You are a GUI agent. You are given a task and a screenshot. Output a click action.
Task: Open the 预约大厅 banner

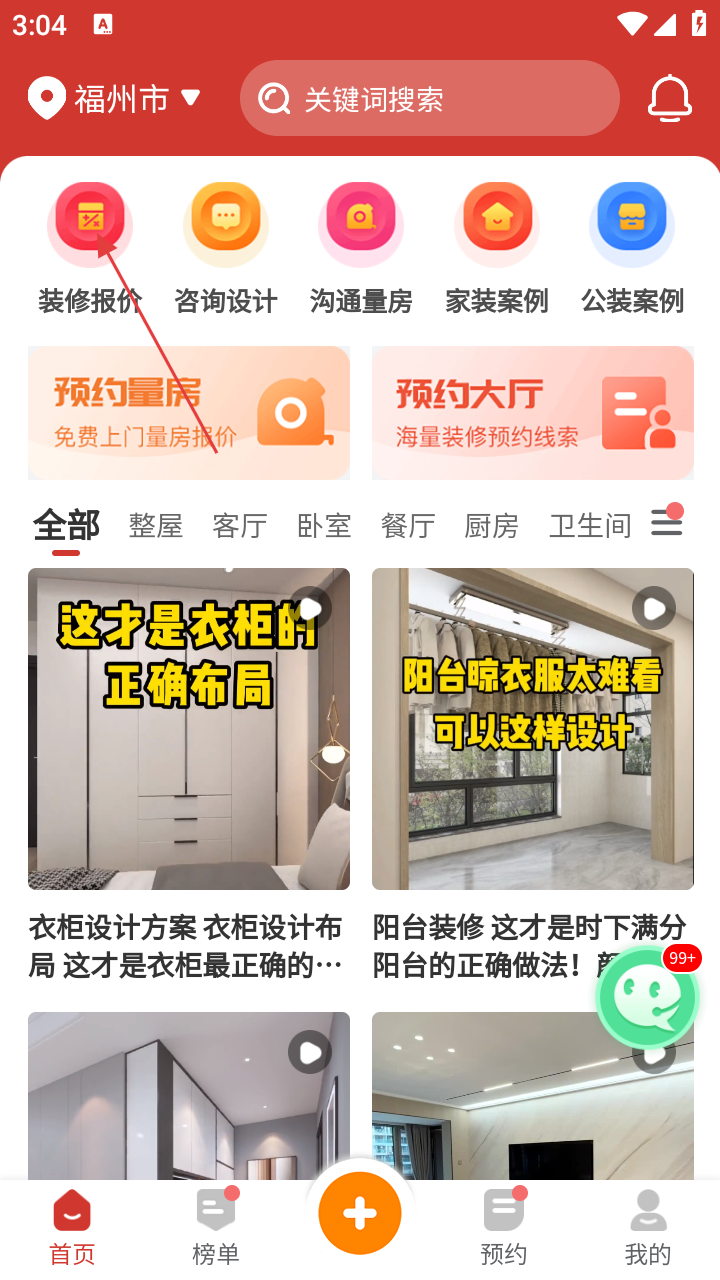[x=532, y=412]
